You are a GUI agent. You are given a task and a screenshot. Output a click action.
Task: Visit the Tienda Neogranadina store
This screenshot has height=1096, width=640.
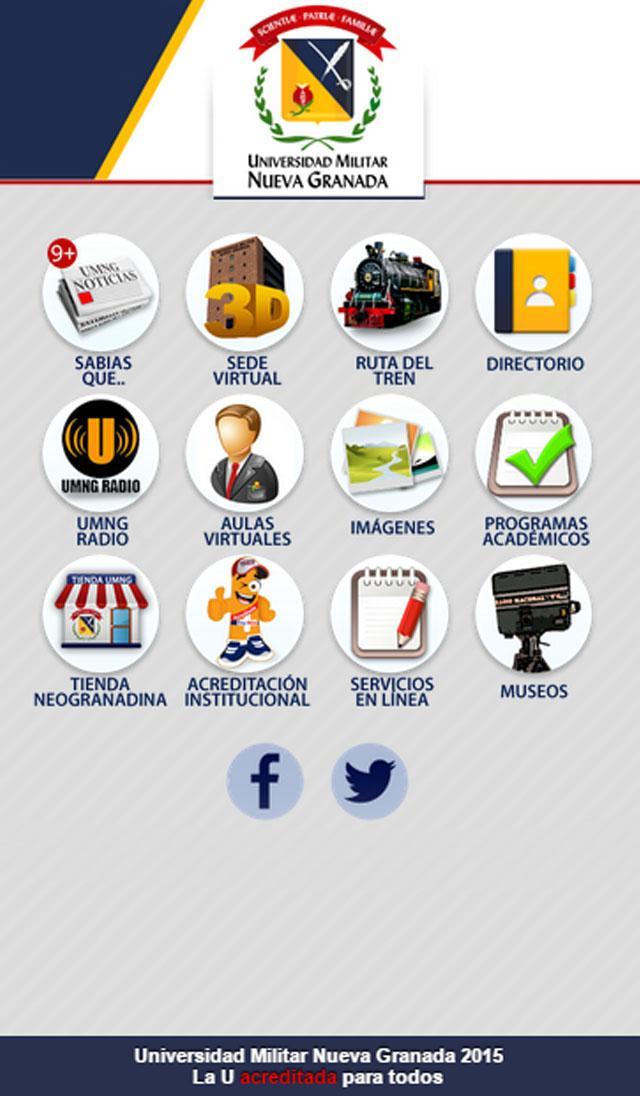pyautogui.click(x=101, y=613)
